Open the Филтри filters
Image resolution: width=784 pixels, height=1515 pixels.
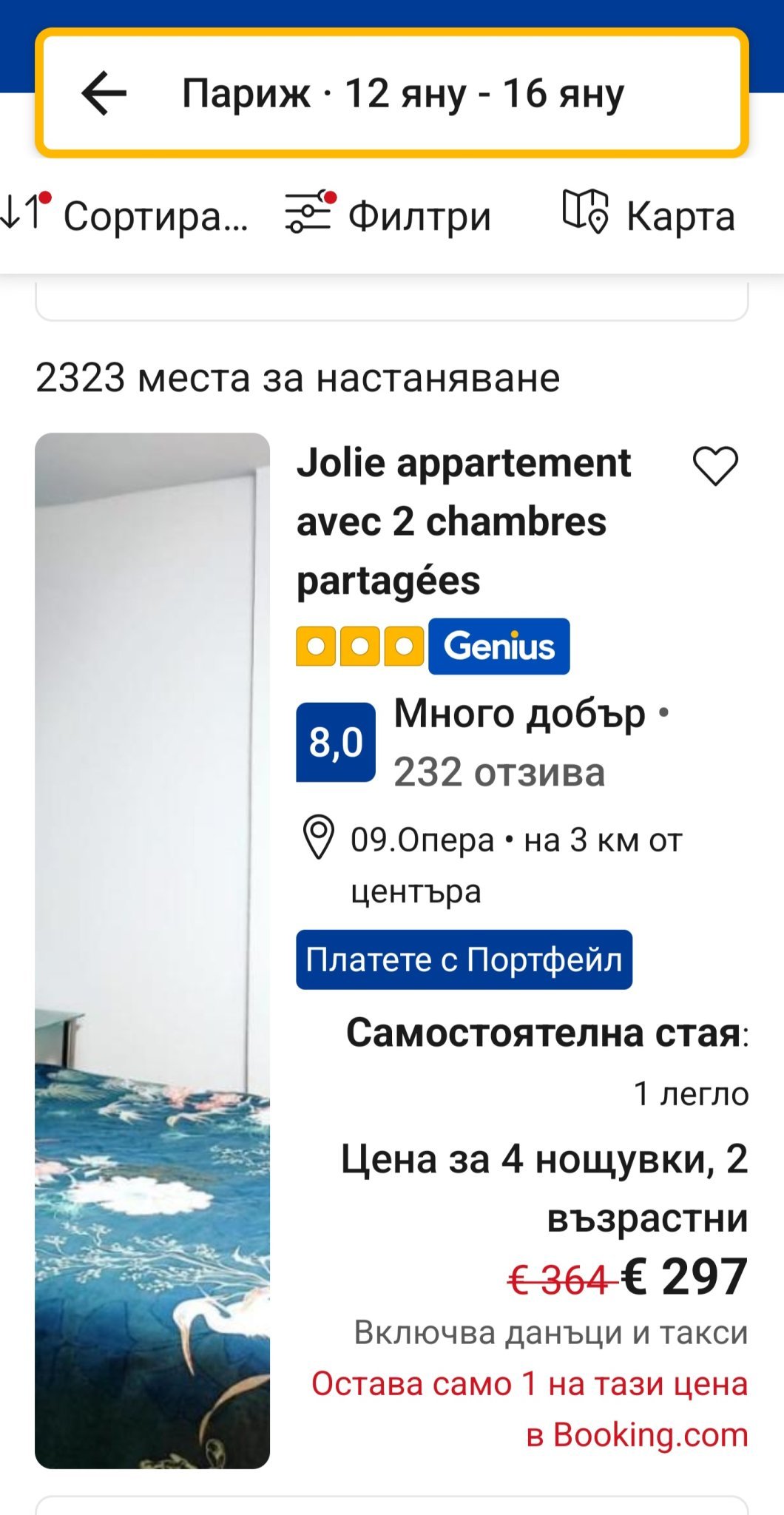click(388, 215)
